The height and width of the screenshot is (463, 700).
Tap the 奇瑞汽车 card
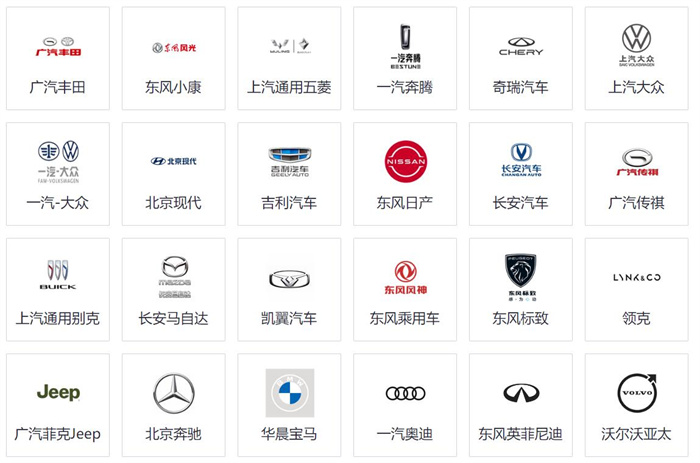pos(520,59)
